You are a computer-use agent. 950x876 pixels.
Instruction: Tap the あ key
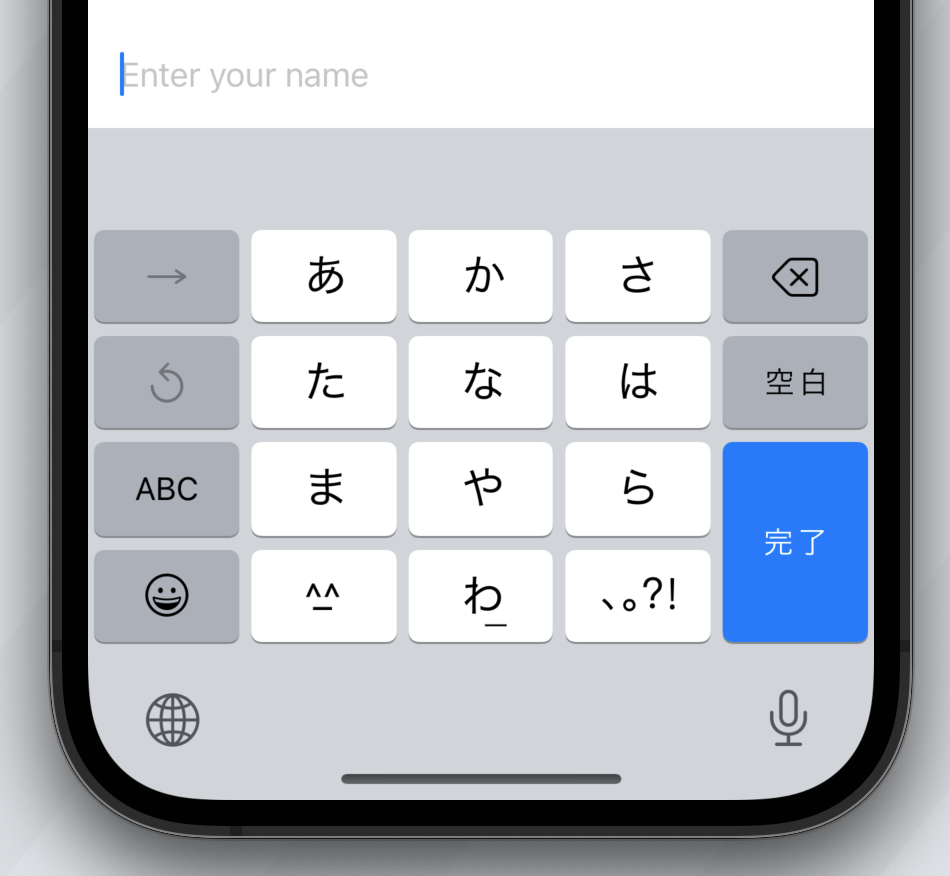(324, 276)
